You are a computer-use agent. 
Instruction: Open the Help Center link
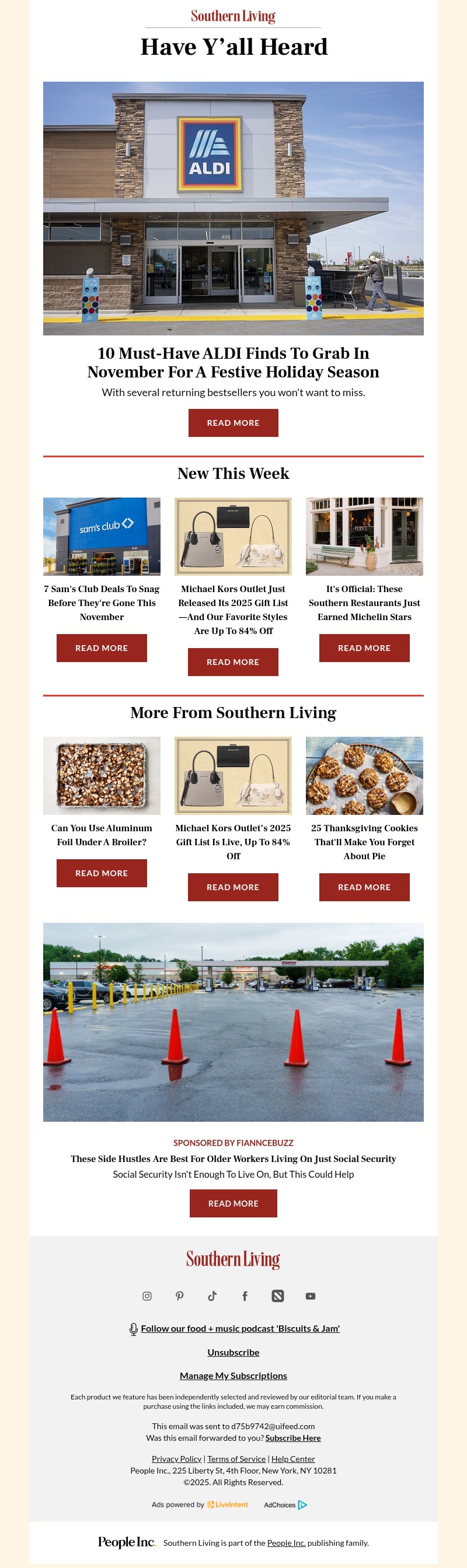pyautogui.click(x=293, y=1458)
